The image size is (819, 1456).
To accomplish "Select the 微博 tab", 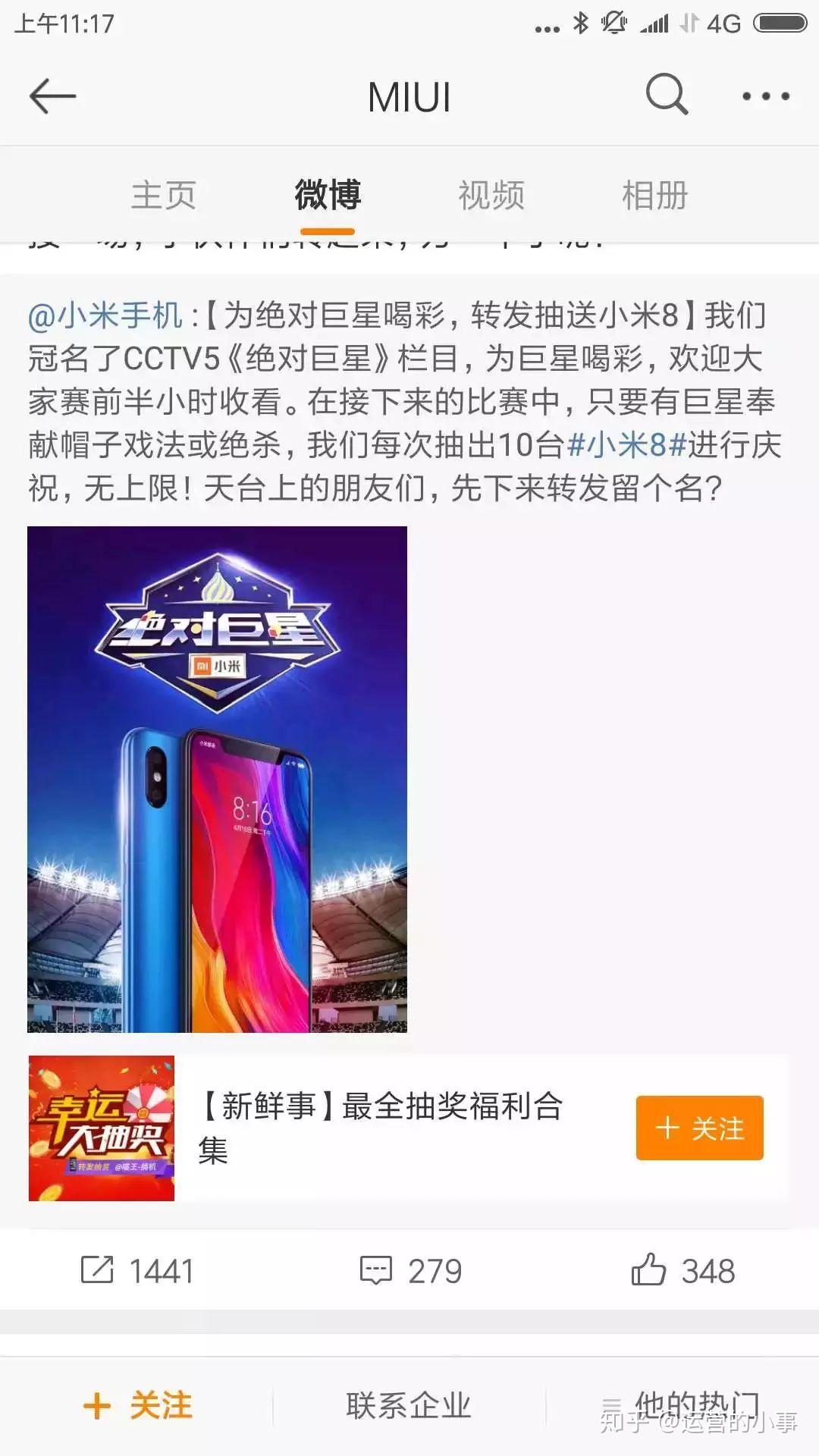I will 328,196.
